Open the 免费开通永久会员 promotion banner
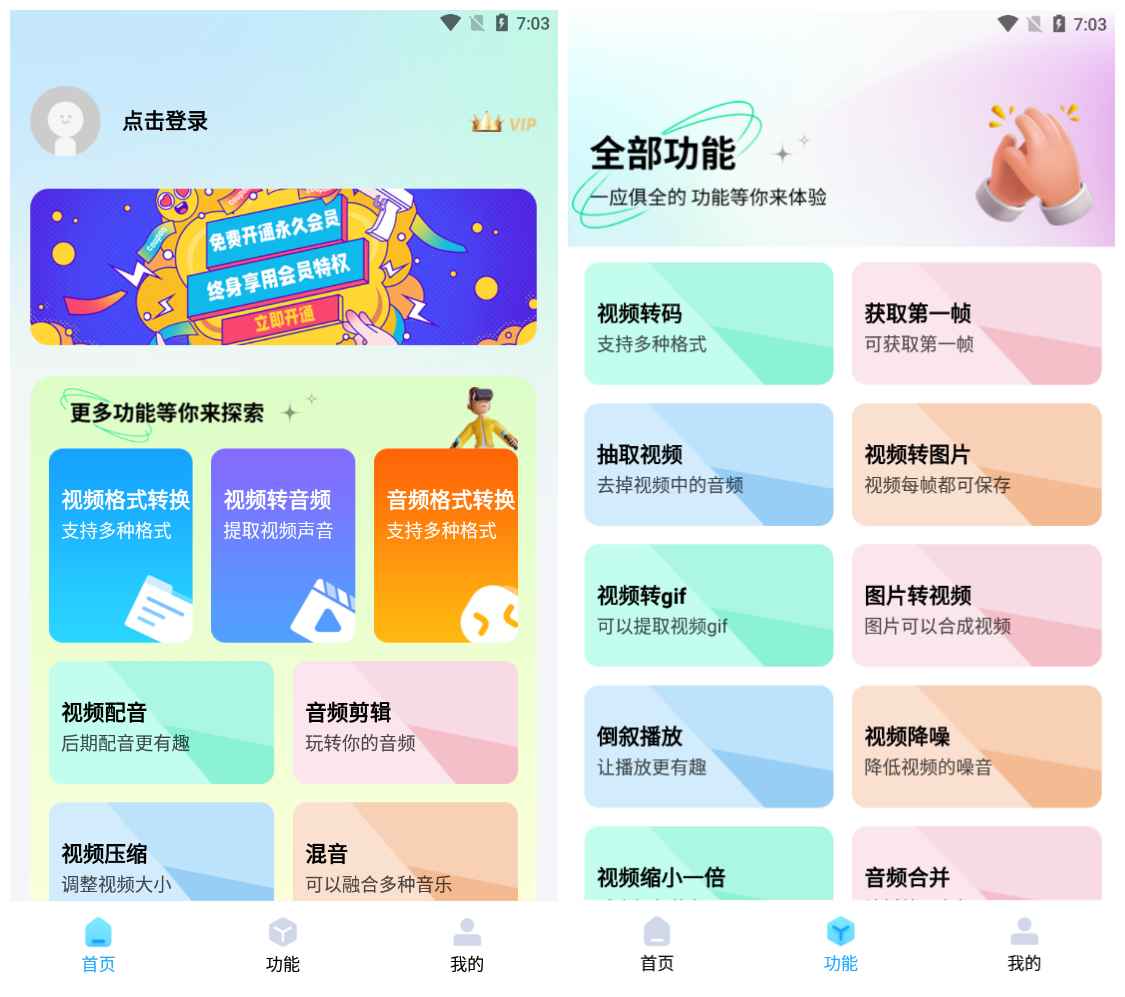This screenshot has height=997, width=1125. click(x=283, y=267)
